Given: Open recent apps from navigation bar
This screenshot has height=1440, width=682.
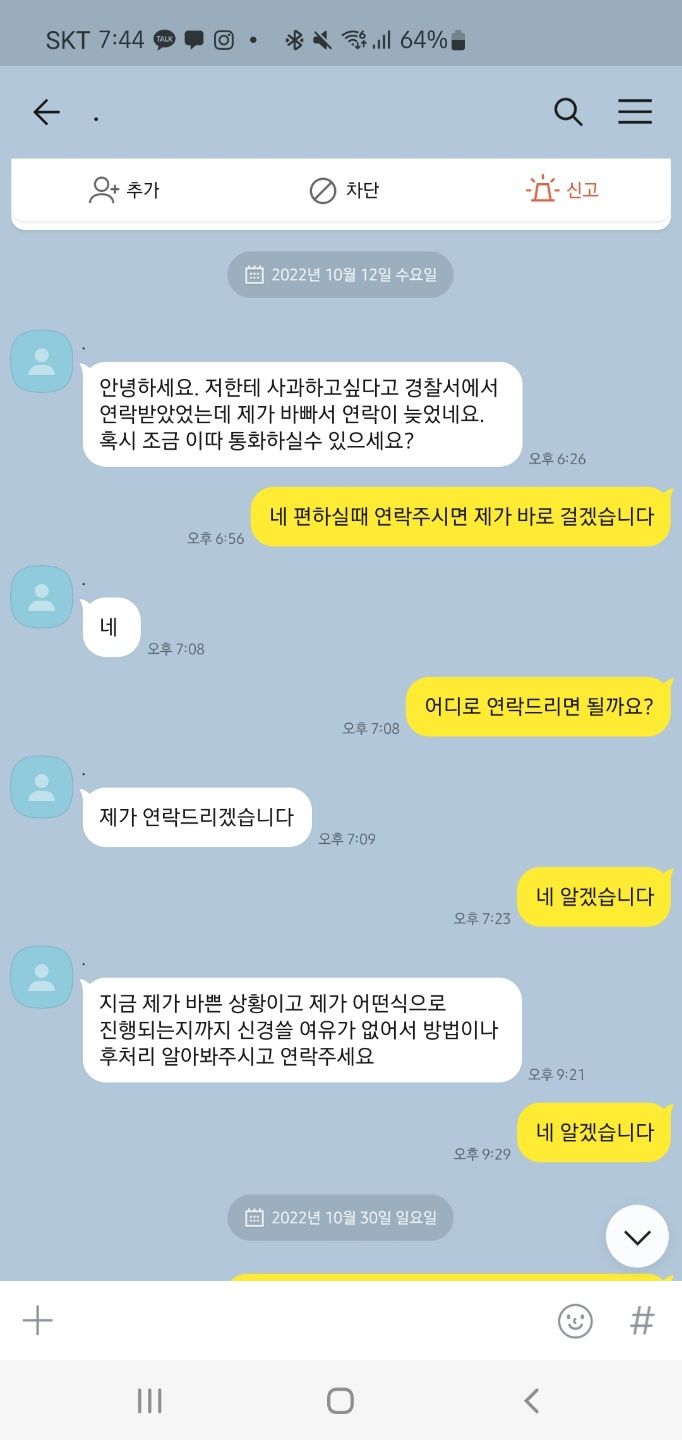Looking at the screenshot, I should 150,1401.
